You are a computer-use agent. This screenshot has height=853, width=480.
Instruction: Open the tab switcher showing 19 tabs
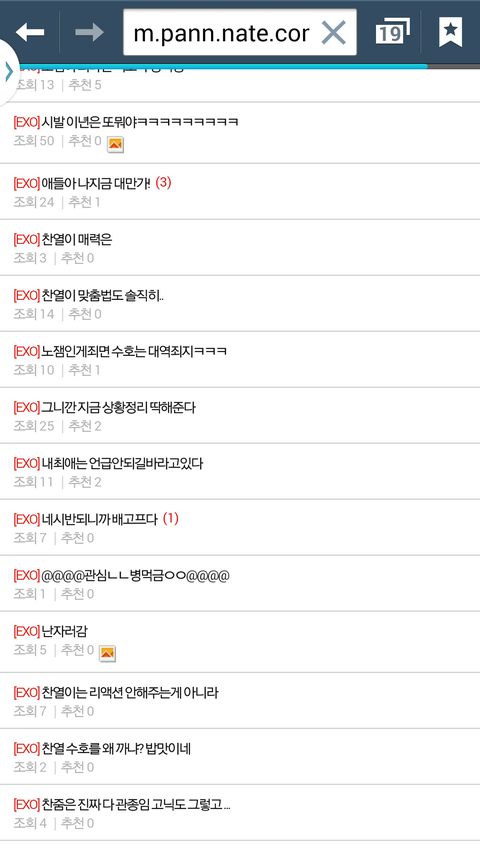392,33
